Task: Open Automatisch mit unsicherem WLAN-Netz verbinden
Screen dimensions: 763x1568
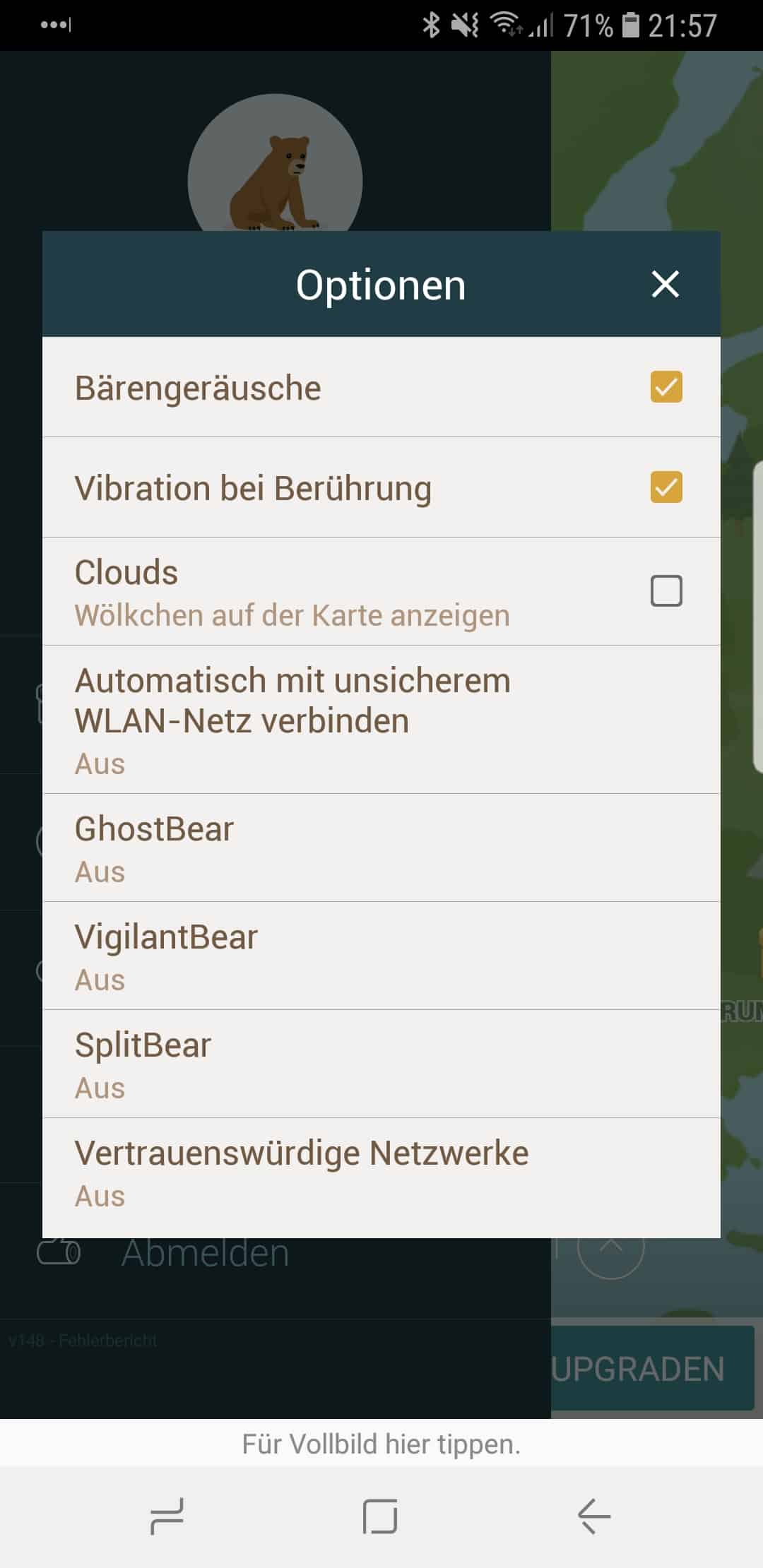Action: 381,720
